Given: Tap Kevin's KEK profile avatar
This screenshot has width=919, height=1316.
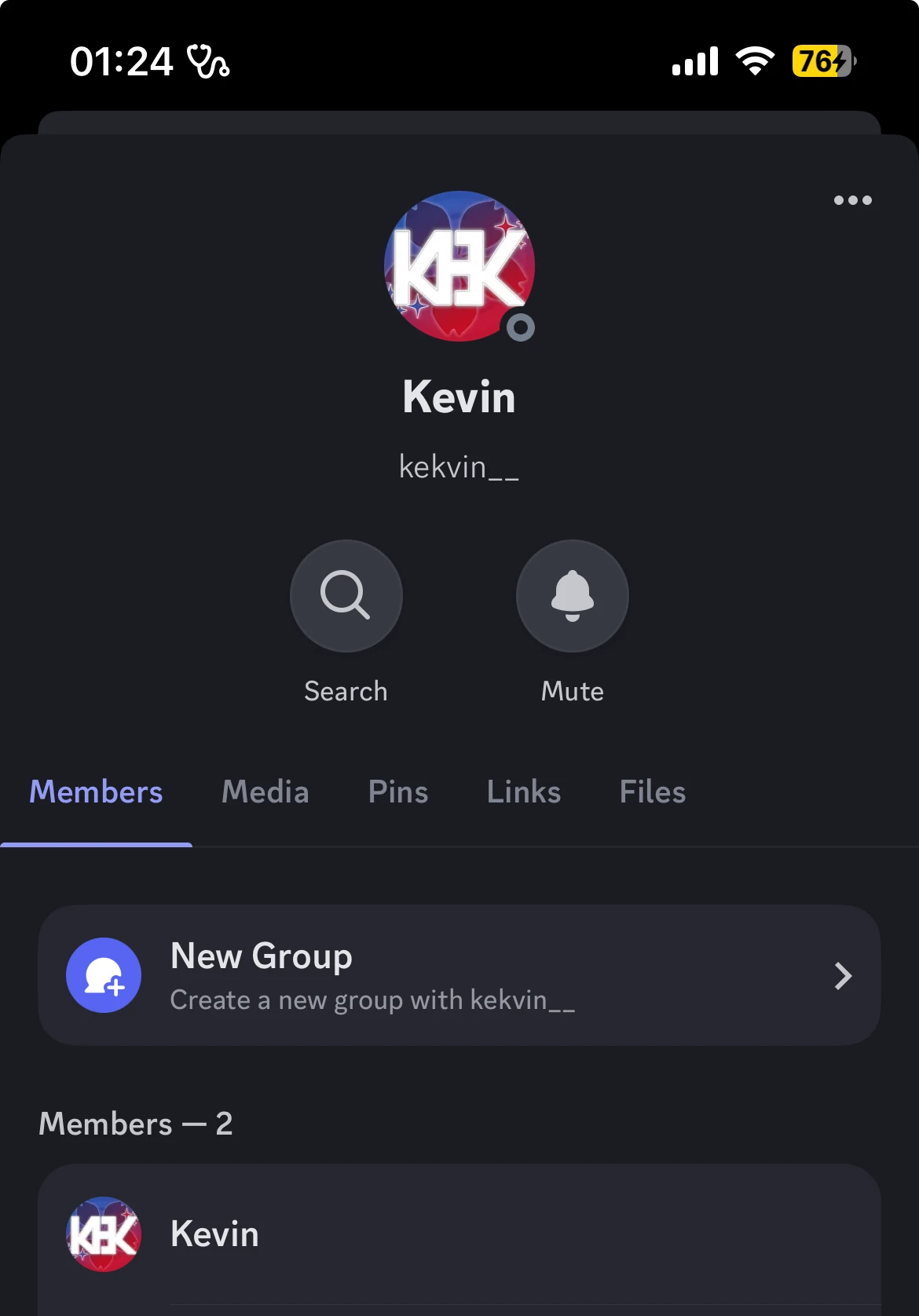Looking at the screenshot, I should click(459, 267).
